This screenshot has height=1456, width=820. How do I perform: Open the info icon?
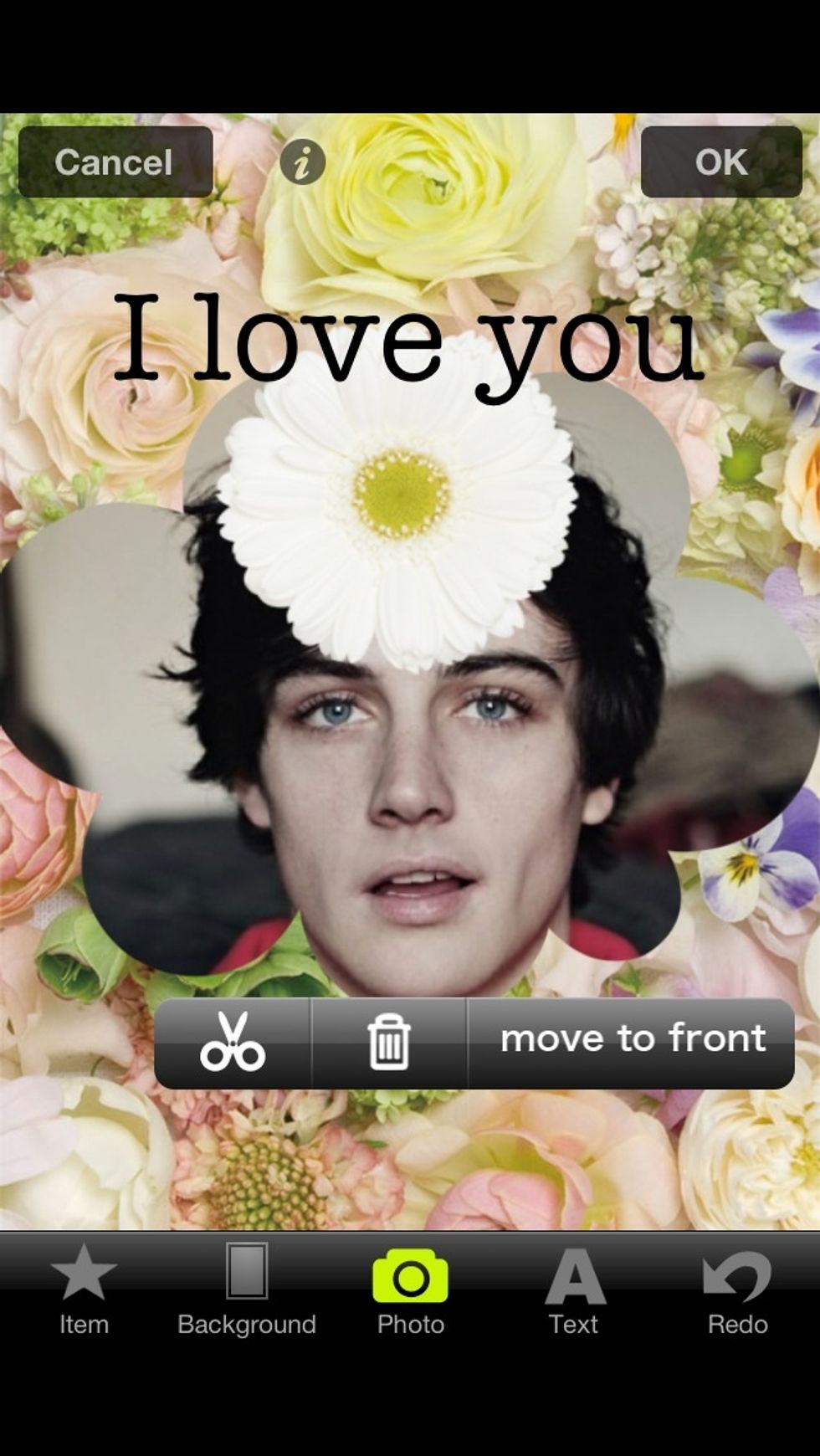coord(302,162)
